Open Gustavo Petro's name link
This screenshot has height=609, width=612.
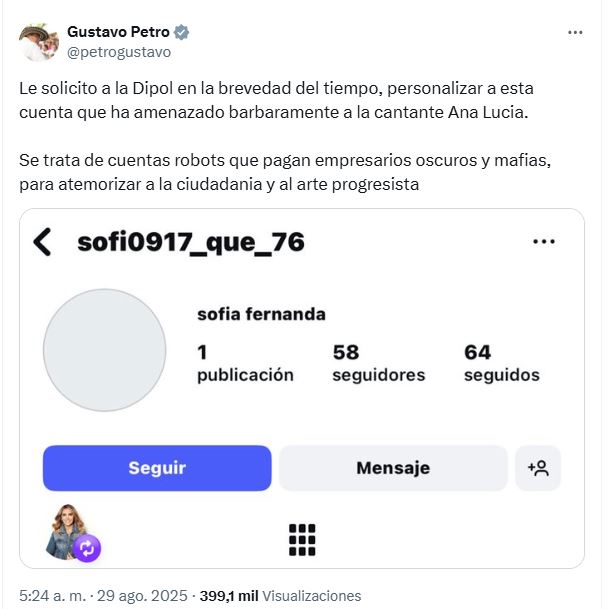pos(119,32)
